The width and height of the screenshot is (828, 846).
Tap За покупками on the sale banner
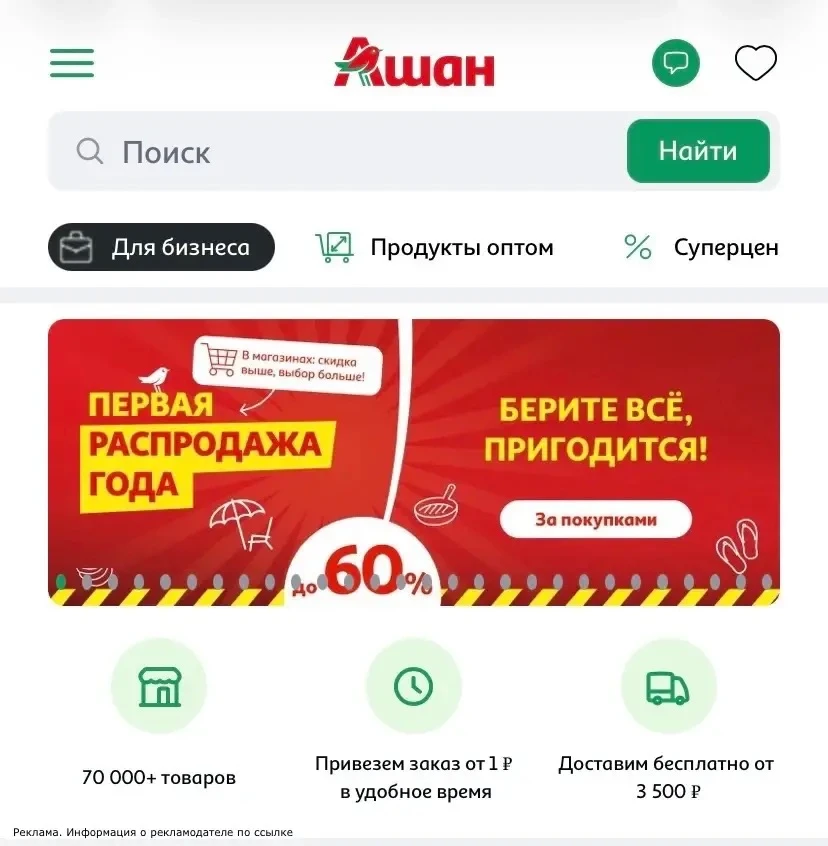point(596,519)
